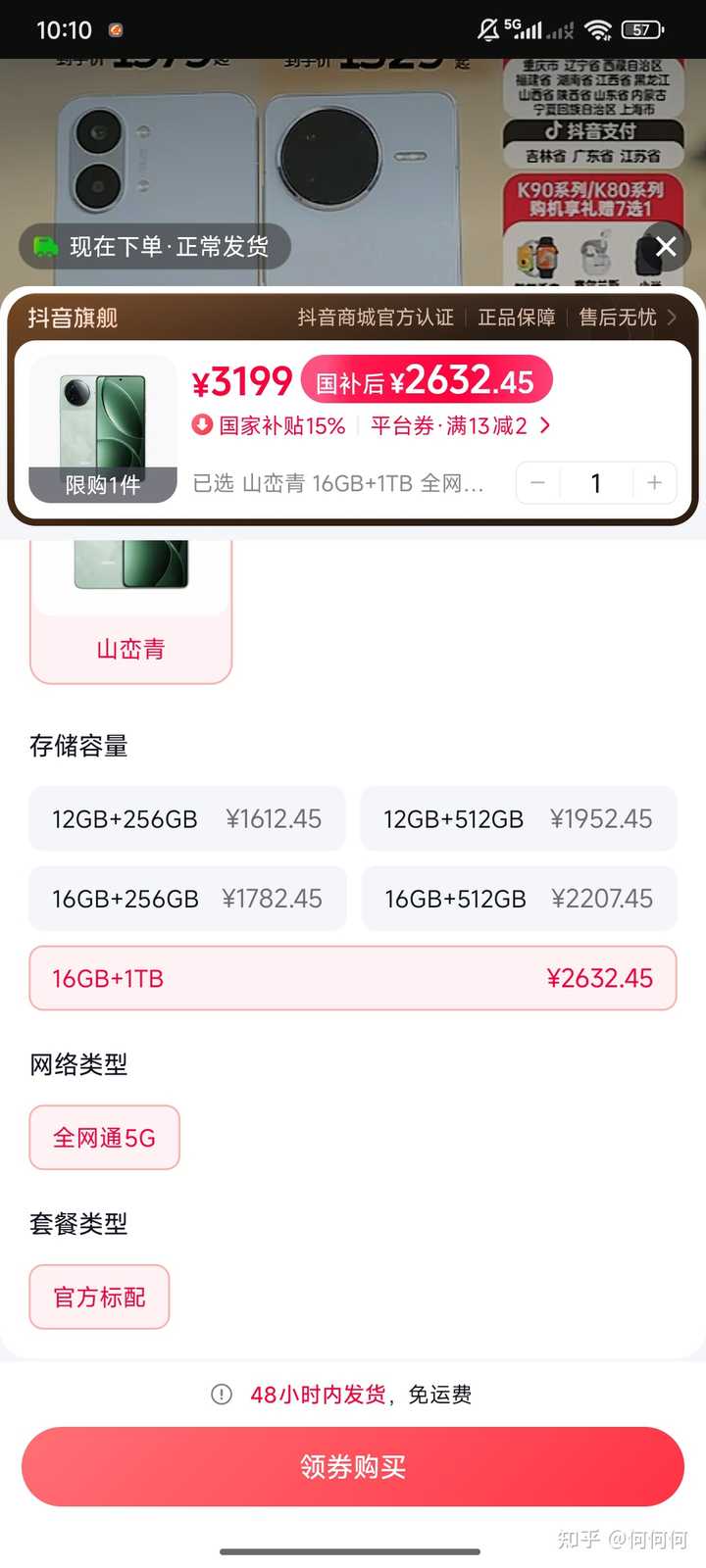Select 16GB+256GB storage capacity
Viewport: 706px width, 1568px height.
[x=187, y=899]
